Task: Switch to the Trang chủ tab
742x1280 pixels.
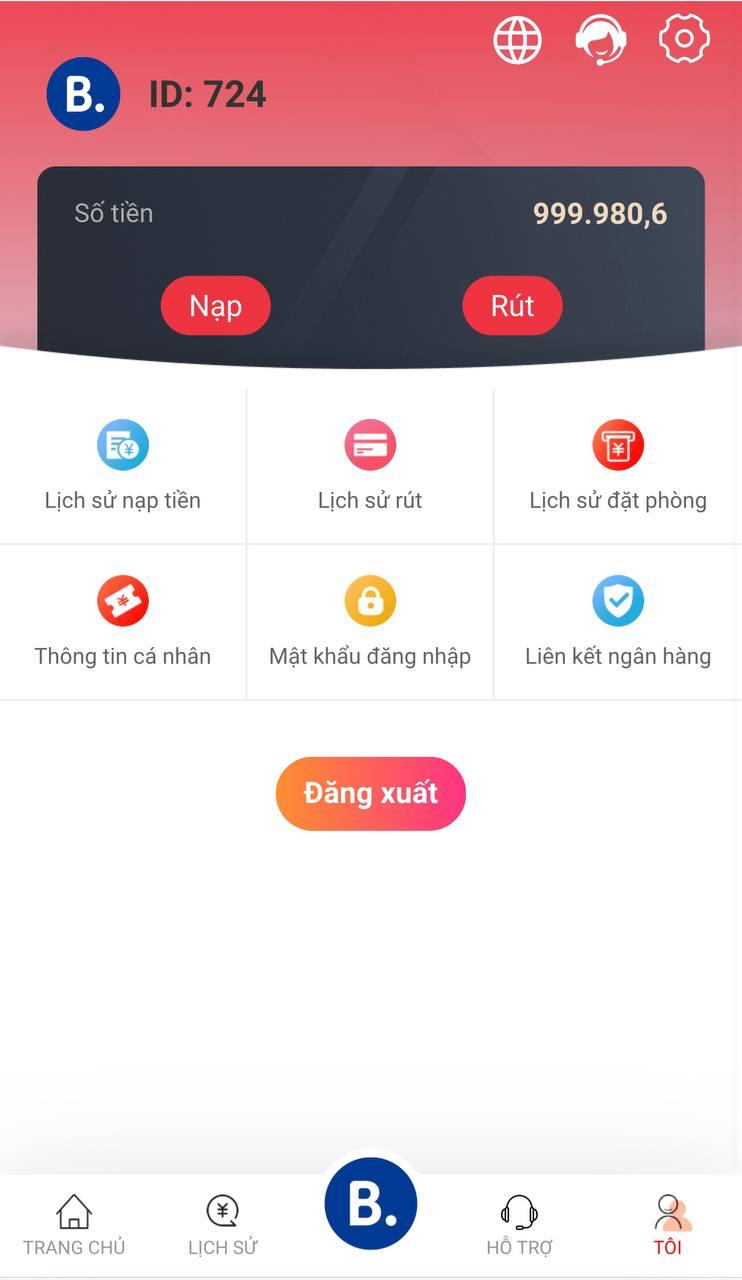Action: [x=74, y=1225]
